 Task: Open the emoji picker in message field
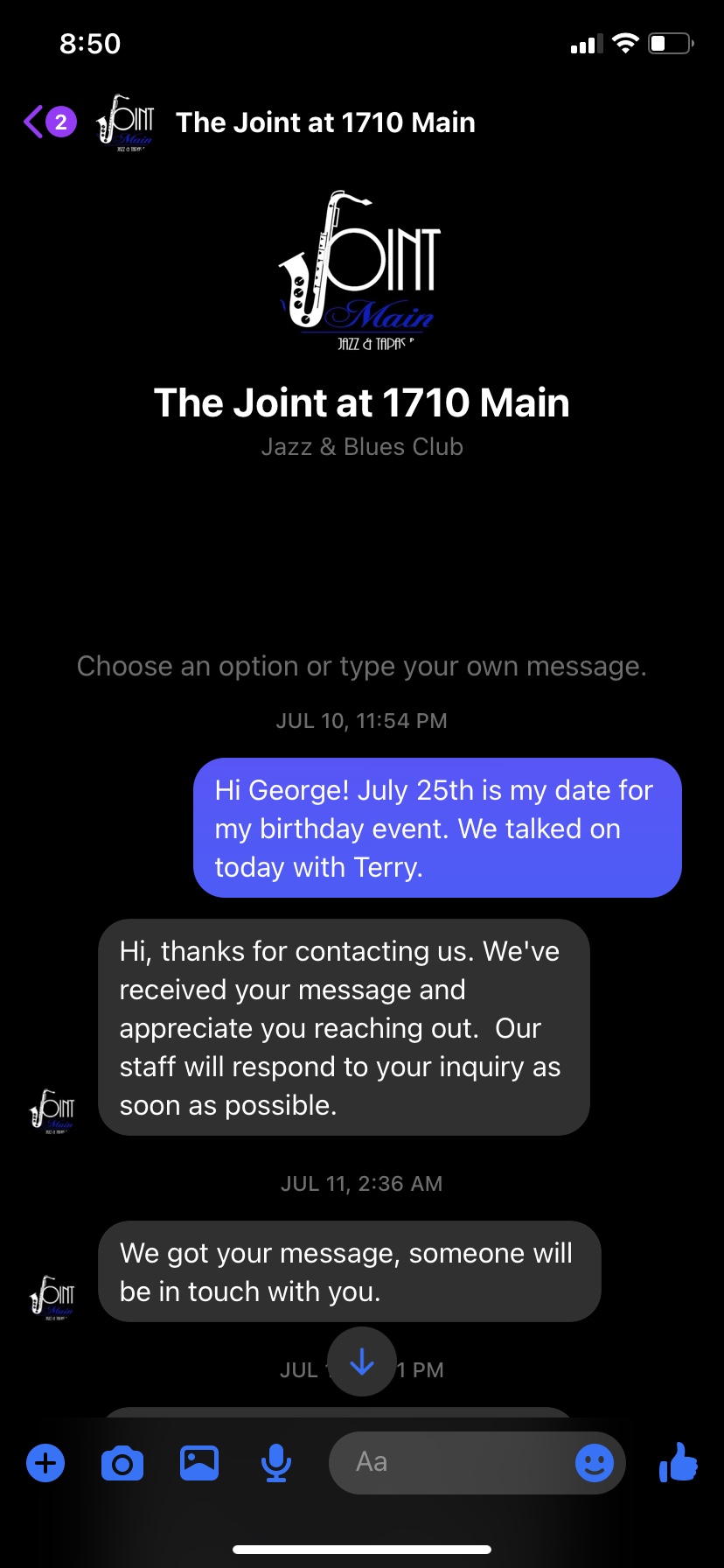click(595, 1463)
